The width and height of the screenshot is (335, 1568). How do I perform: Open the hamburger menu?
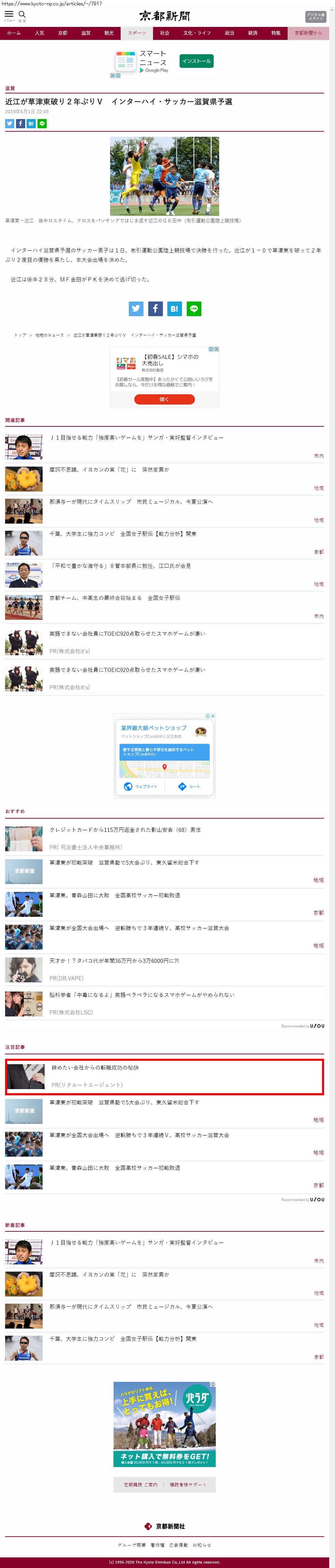click(x=9, y=15)
